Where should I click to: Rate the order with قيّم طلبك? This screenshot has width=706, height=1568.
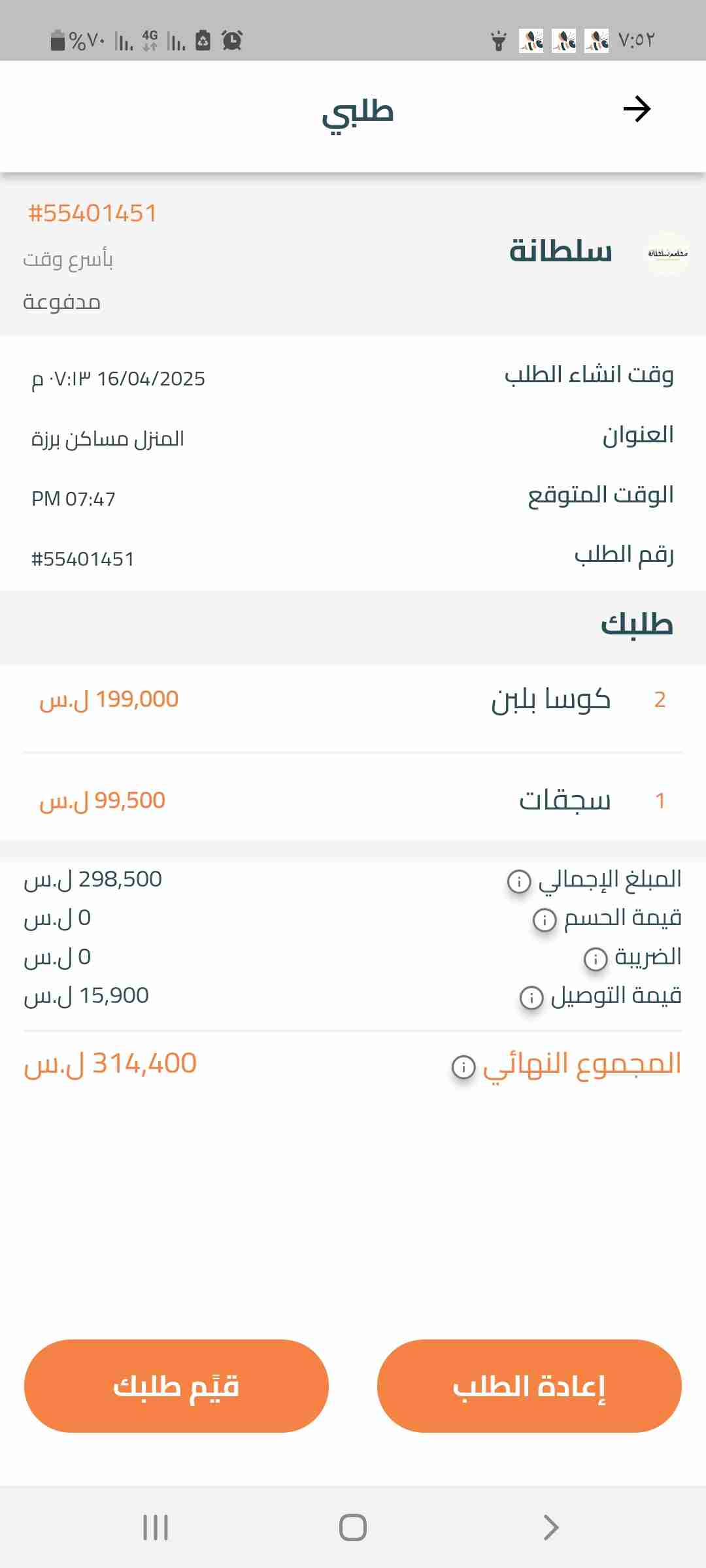click(176, 1386)
